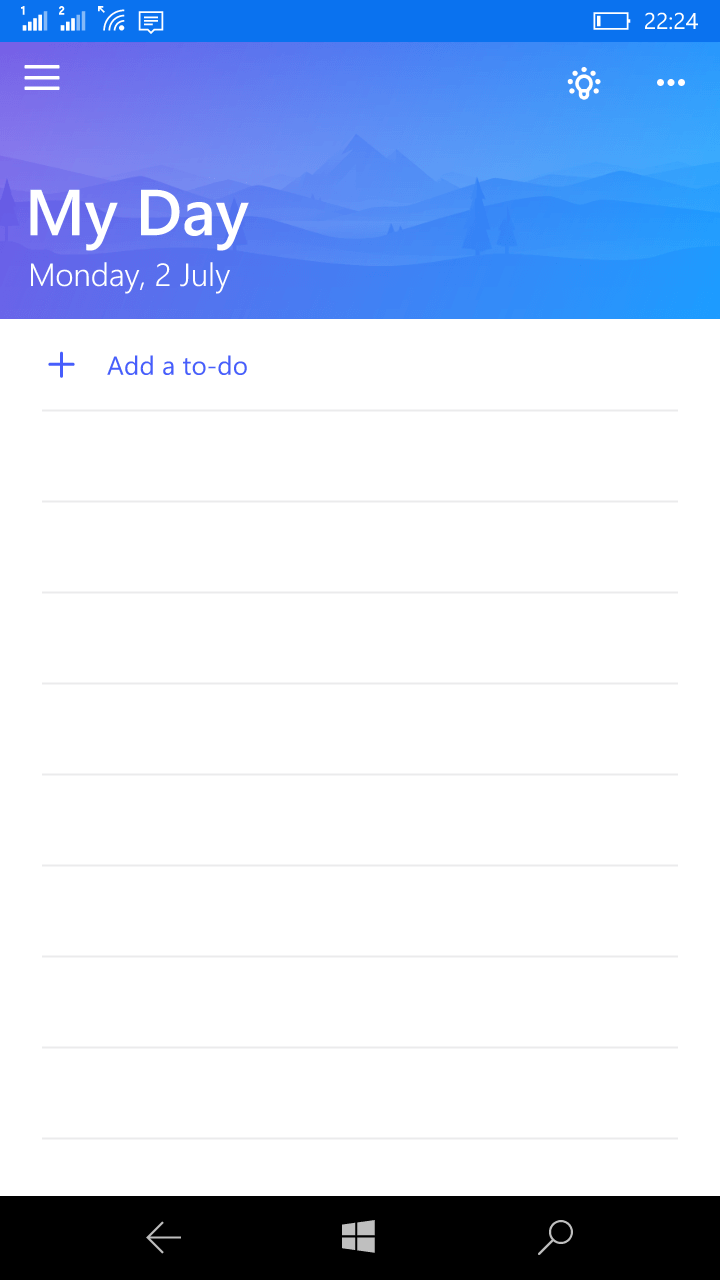Viewport: 720px width, 1280px height.
Task: Tap the date Monday, 2 July
Action: pos(129,275)
